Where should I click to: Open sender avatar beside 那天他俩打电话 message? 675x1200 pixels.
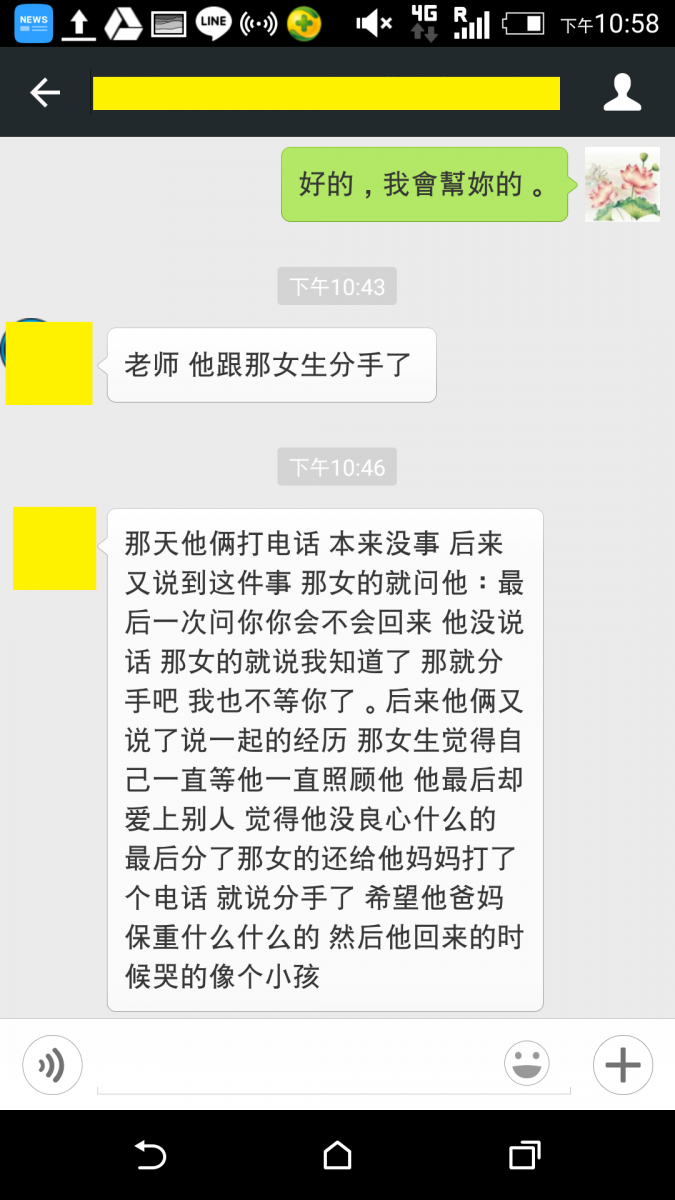54,548
